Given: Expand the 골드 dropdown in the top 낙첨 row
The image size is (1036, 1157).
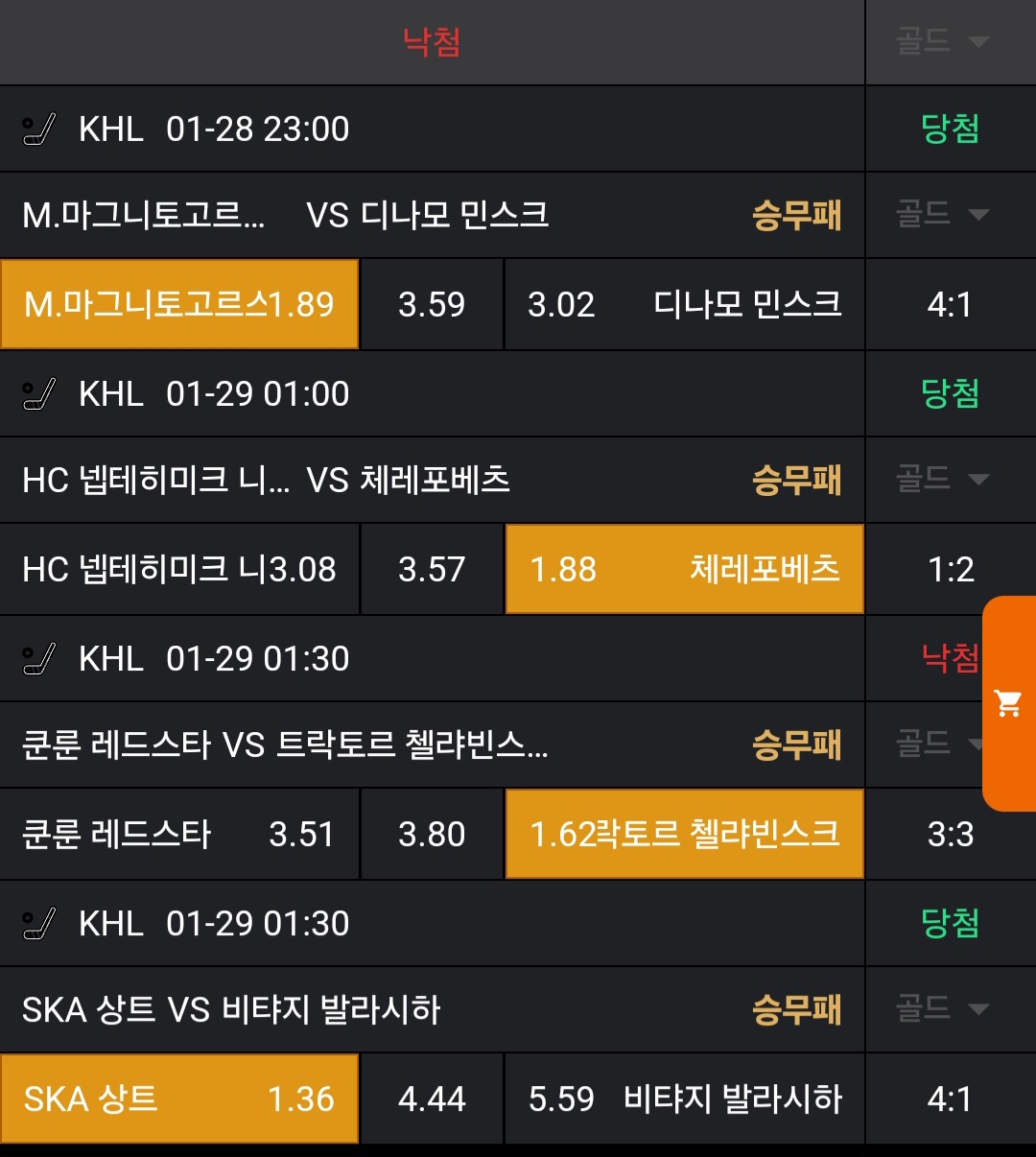Looking at the screenshot, I should [x=942, y=41].
